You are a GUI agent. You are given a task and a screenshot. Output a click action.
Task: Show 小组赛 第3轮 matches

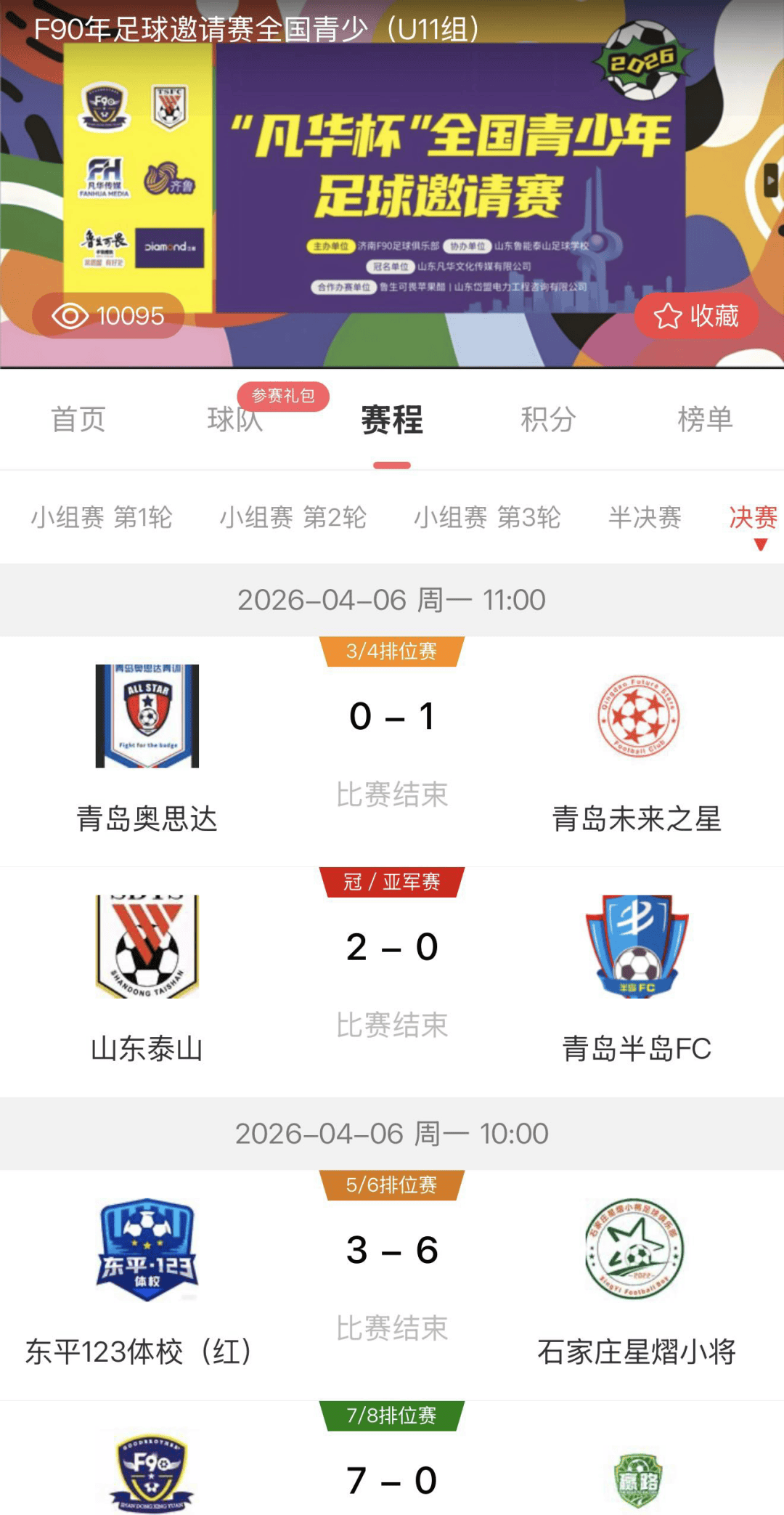coord(487,517)
